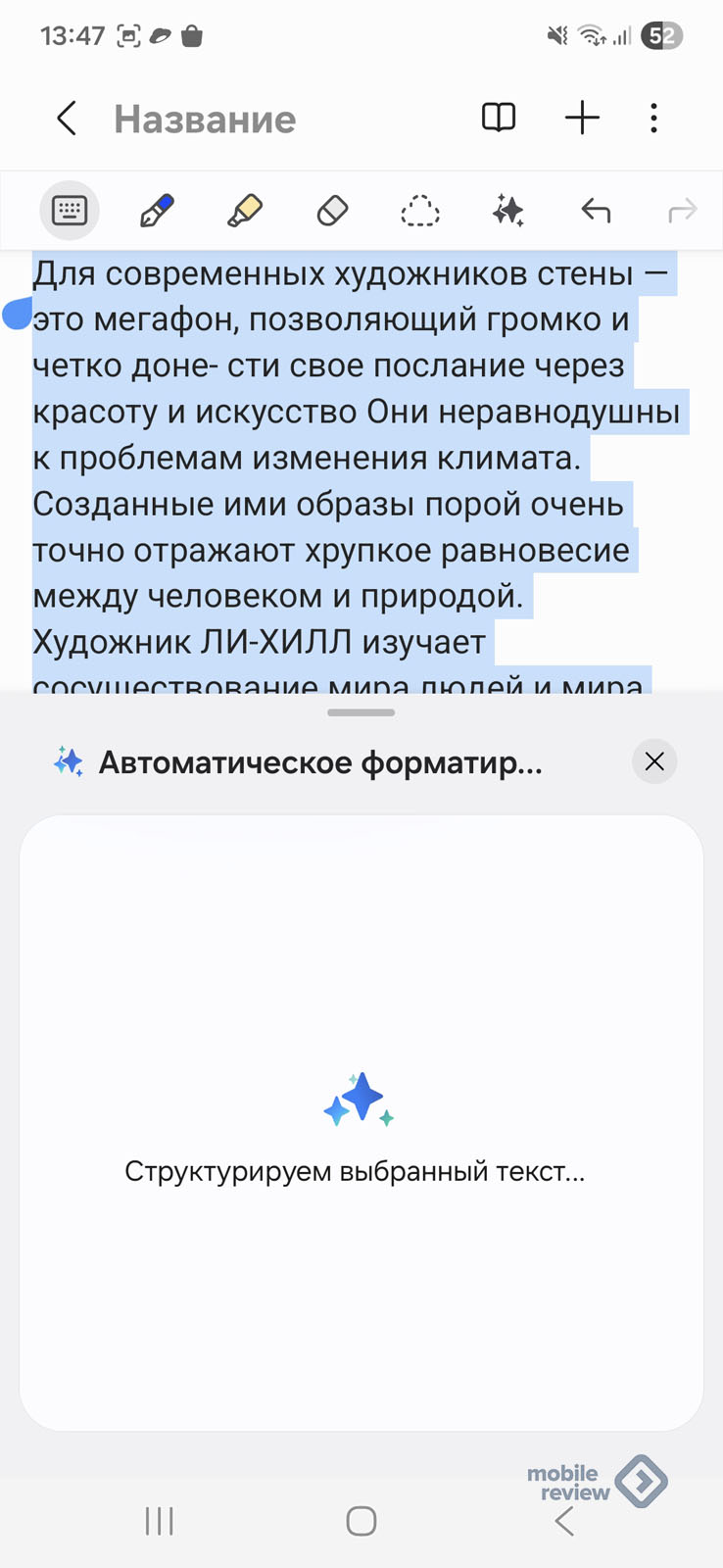Select the keyboard input tool
The image size is (723, 1568).
point(70,210)
